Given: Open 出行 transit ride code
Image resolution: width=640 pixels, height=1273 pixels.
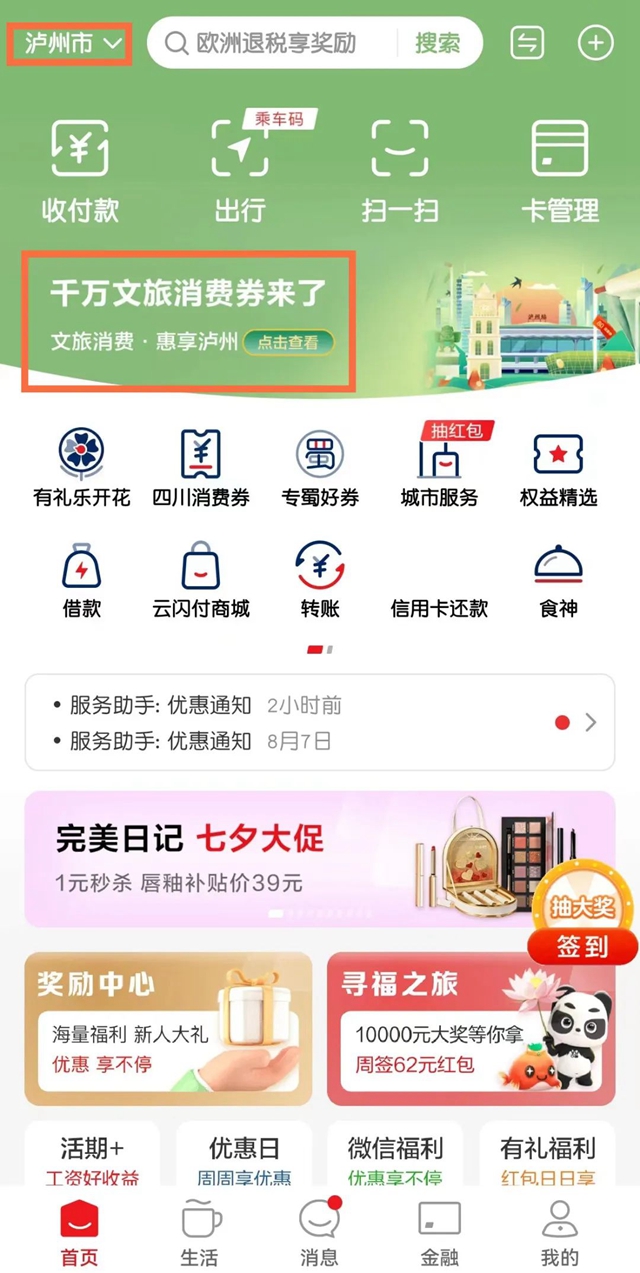Looking at the screenshot, I should click(240, 169).
